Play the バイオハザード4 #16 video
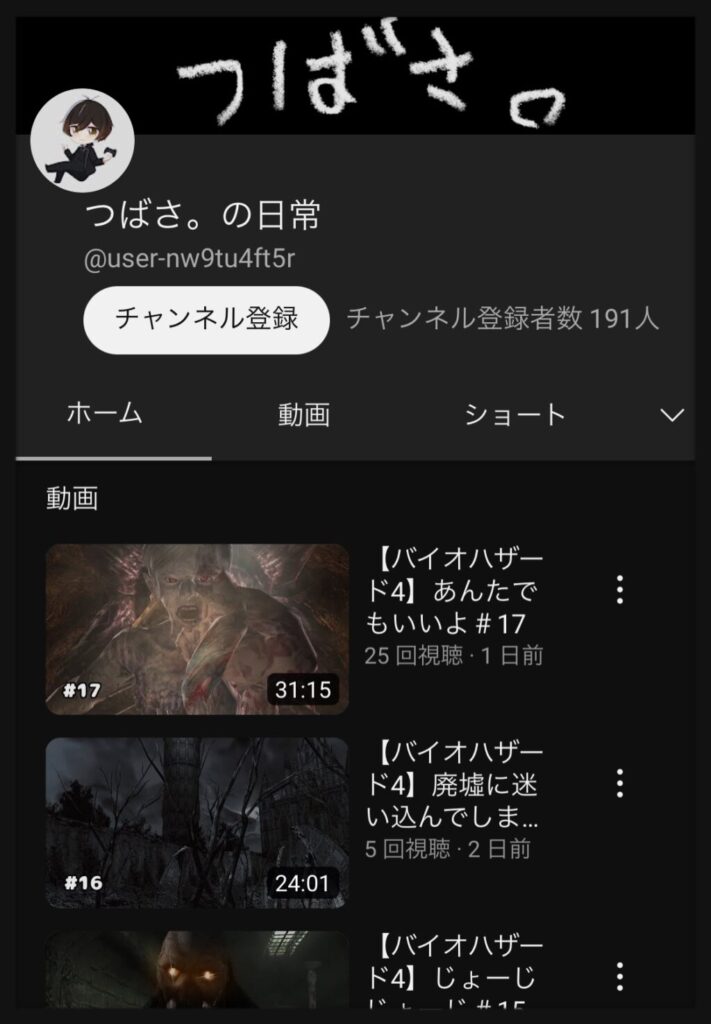Viewport: 711px width, 1024px height. (197, 823)
